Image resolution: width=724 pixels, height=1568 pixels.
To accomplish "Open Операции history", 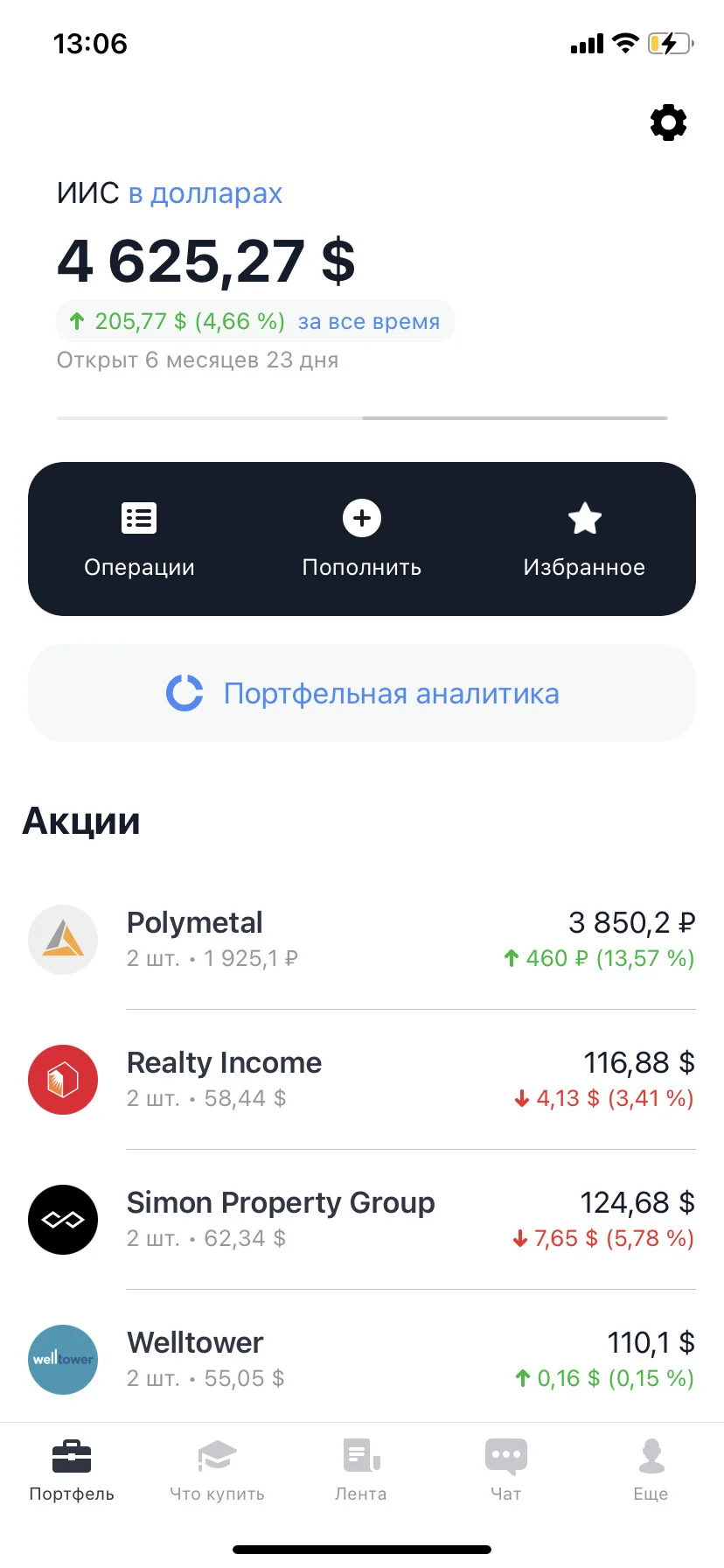I will click(139, 540).
